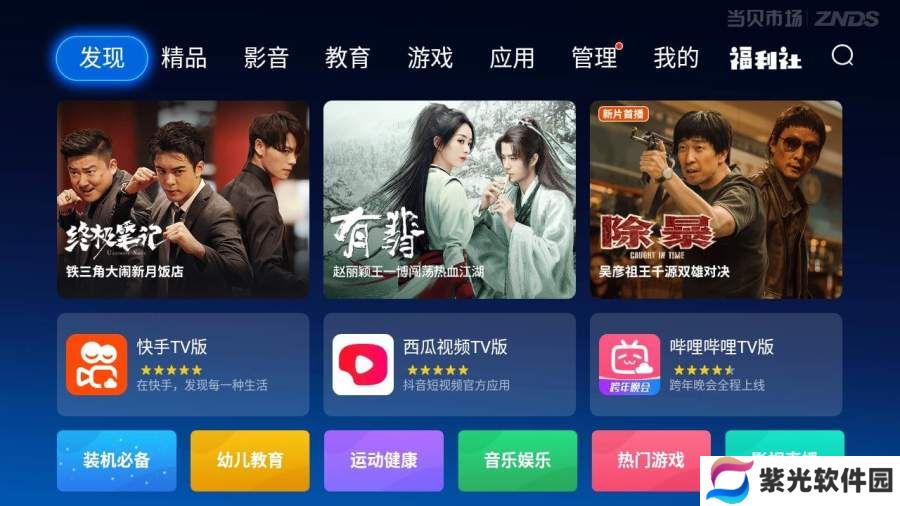Image resolution: width=900 pixels, height=506 pixels.
Task: Switch to the 精品 tab
Action: pyautogui.click(x=184, y=58)
